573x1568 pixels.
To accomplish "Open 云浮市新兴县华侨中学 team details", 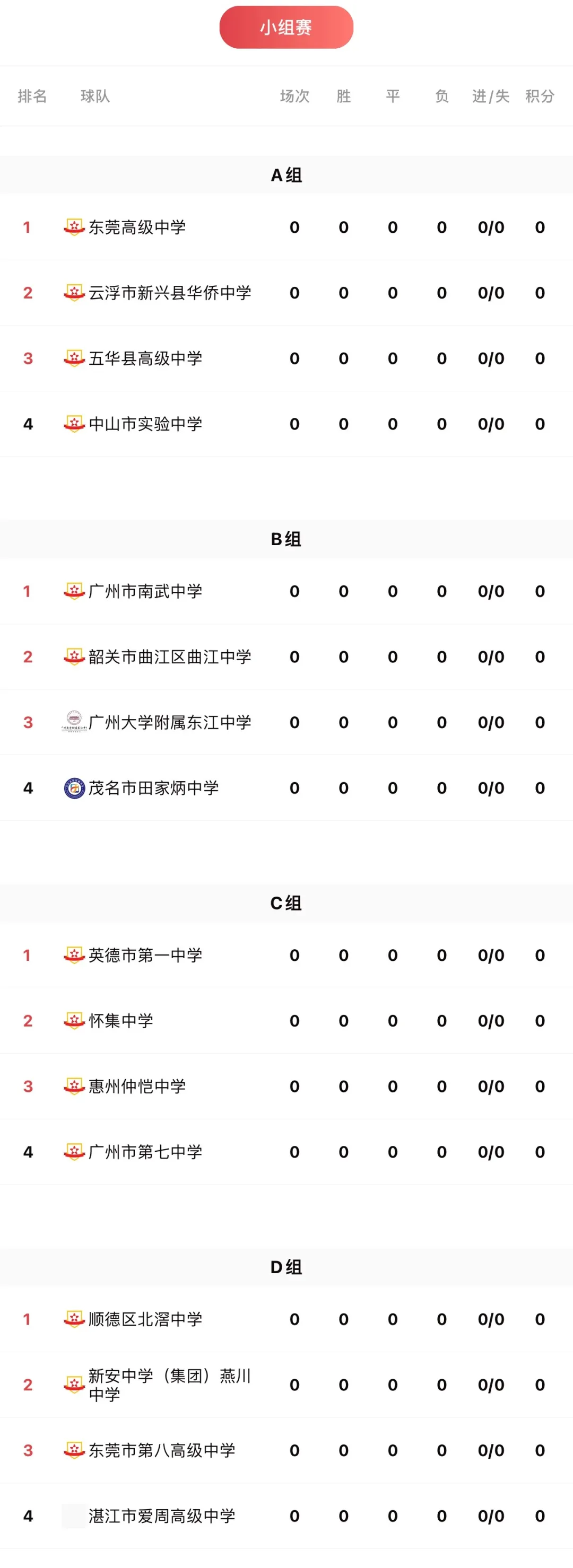I will (x=169, y=293).
